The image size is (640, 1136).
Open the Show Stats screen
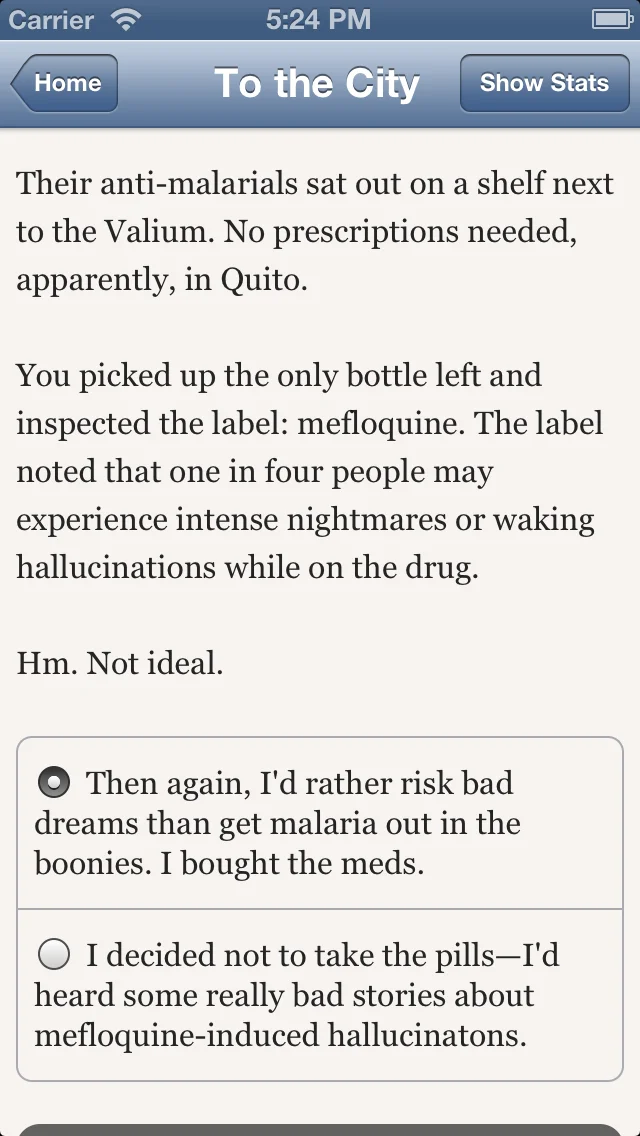[543, 83]
